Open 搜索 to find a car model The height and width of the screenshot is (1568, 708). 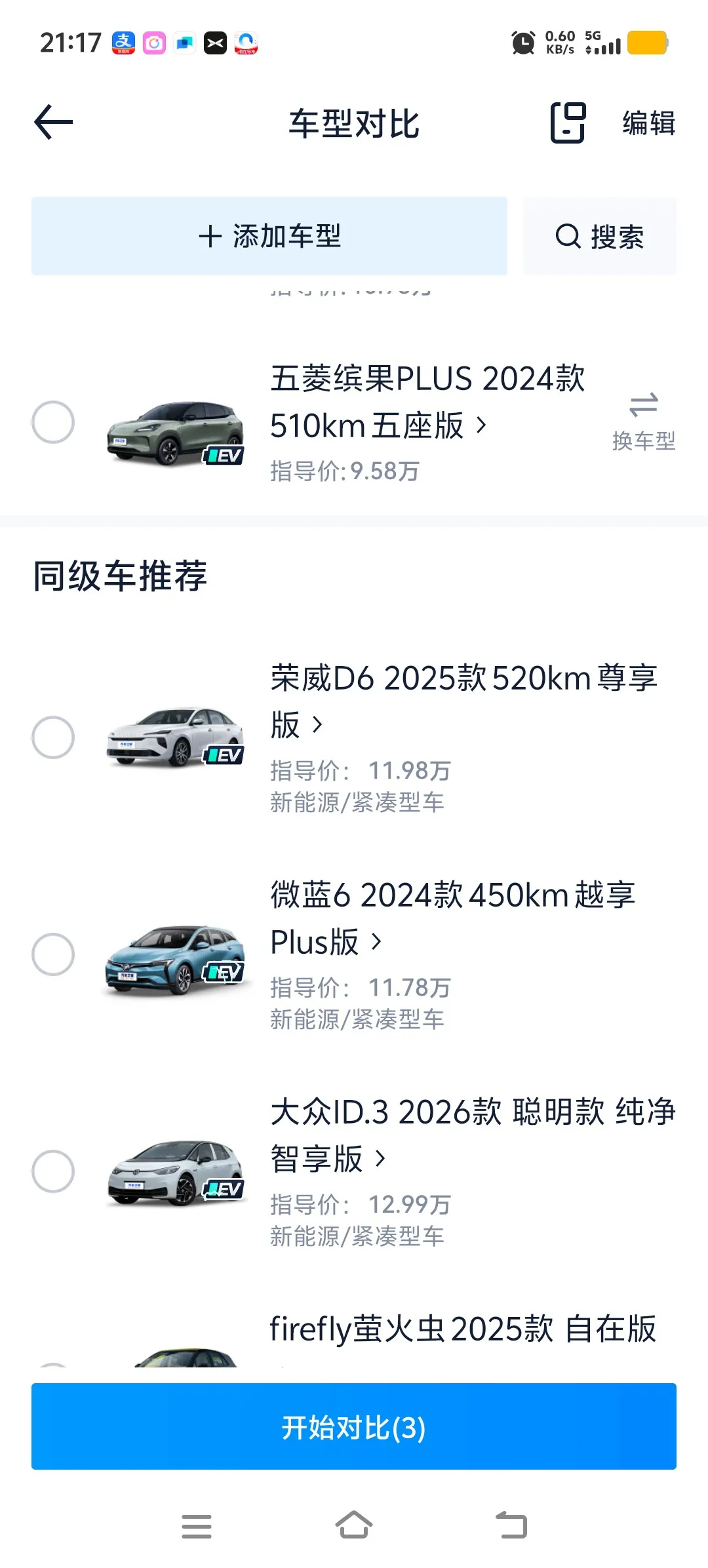599,236
